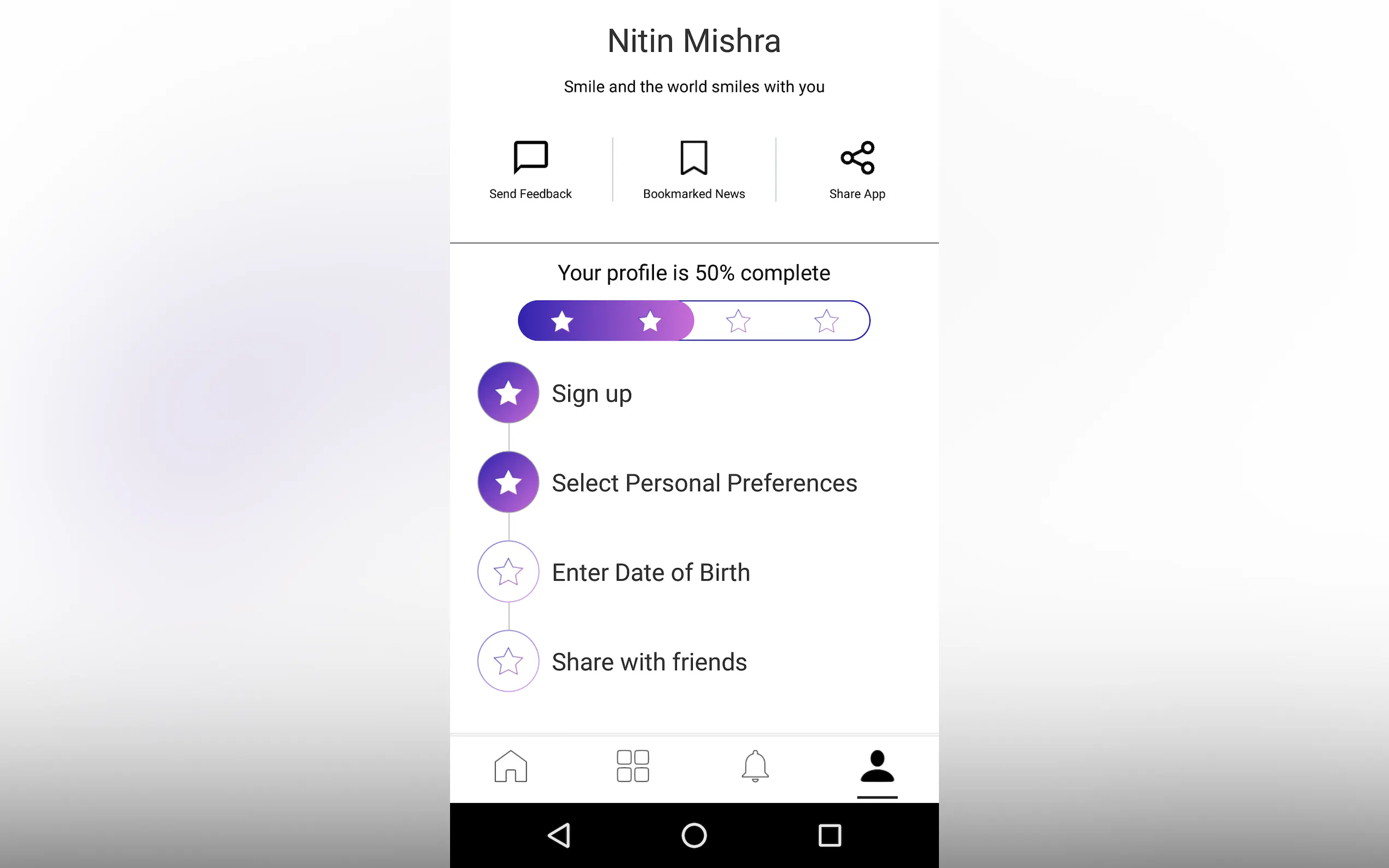1389x868 pixels.
Task: Select the profile tab
Action: 877,766
